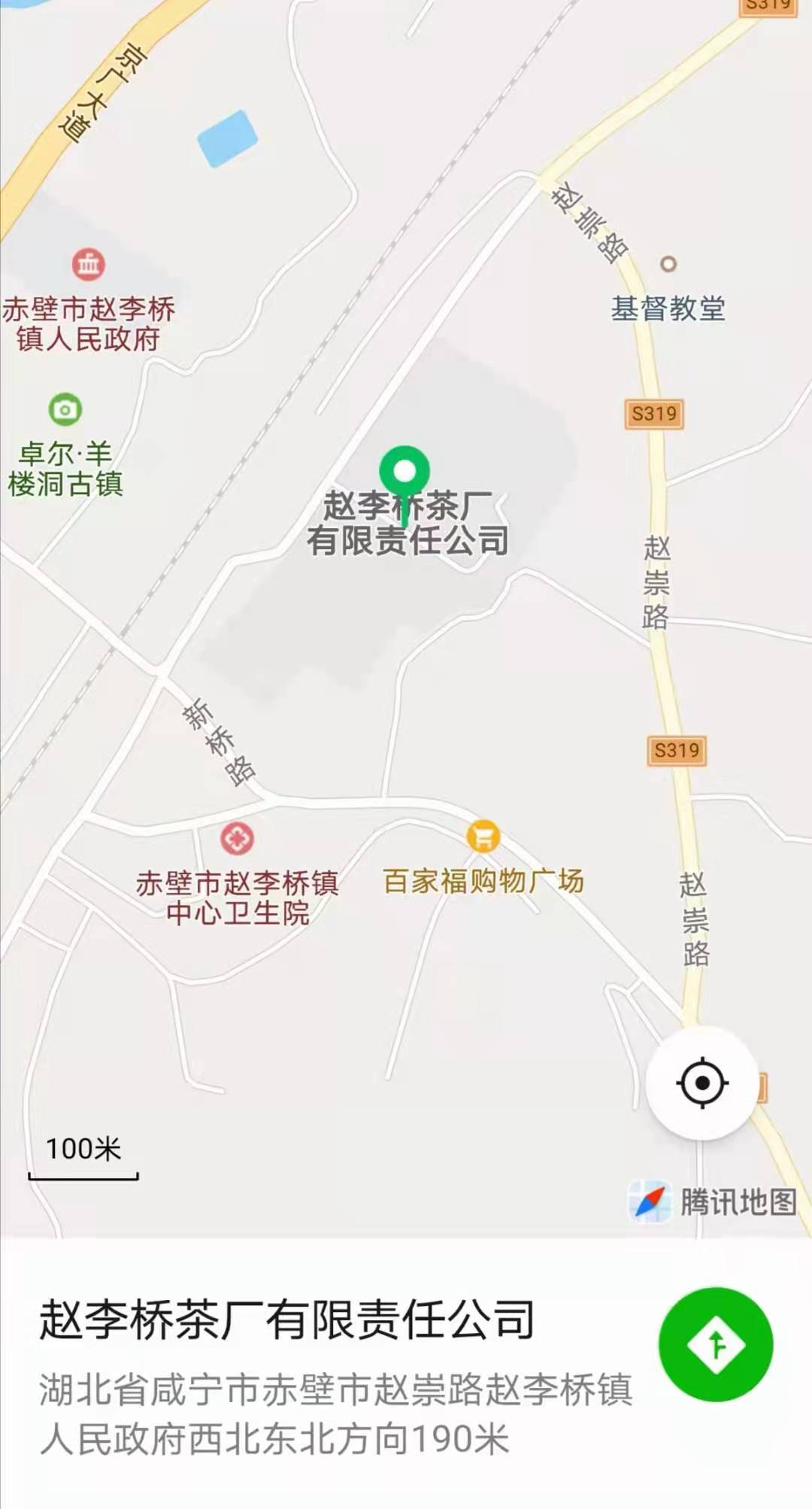Recenter map on my current location

702,1082
